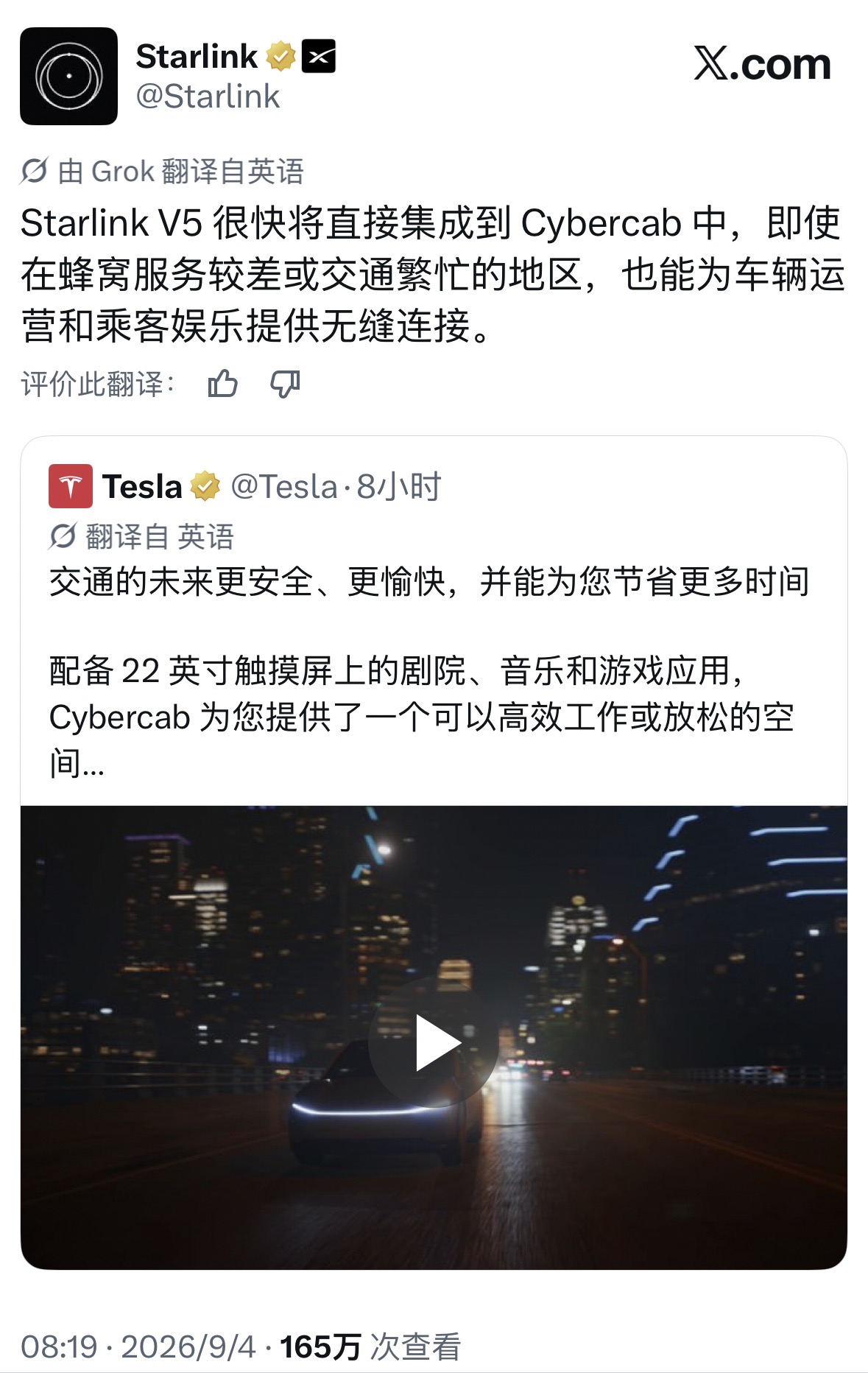Rate the translation with thumbs up

[222, 384]
